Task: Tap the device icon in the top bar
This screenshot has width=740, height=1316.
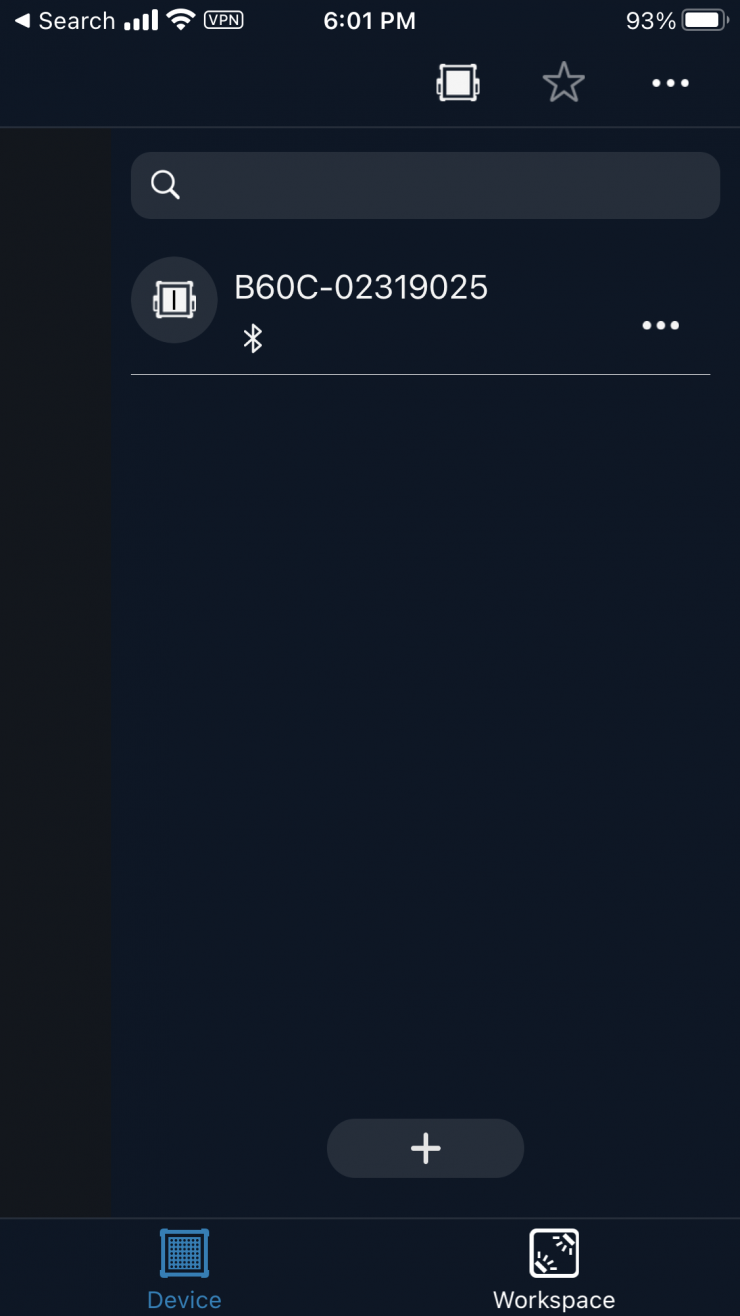Action: click(458, 83)
